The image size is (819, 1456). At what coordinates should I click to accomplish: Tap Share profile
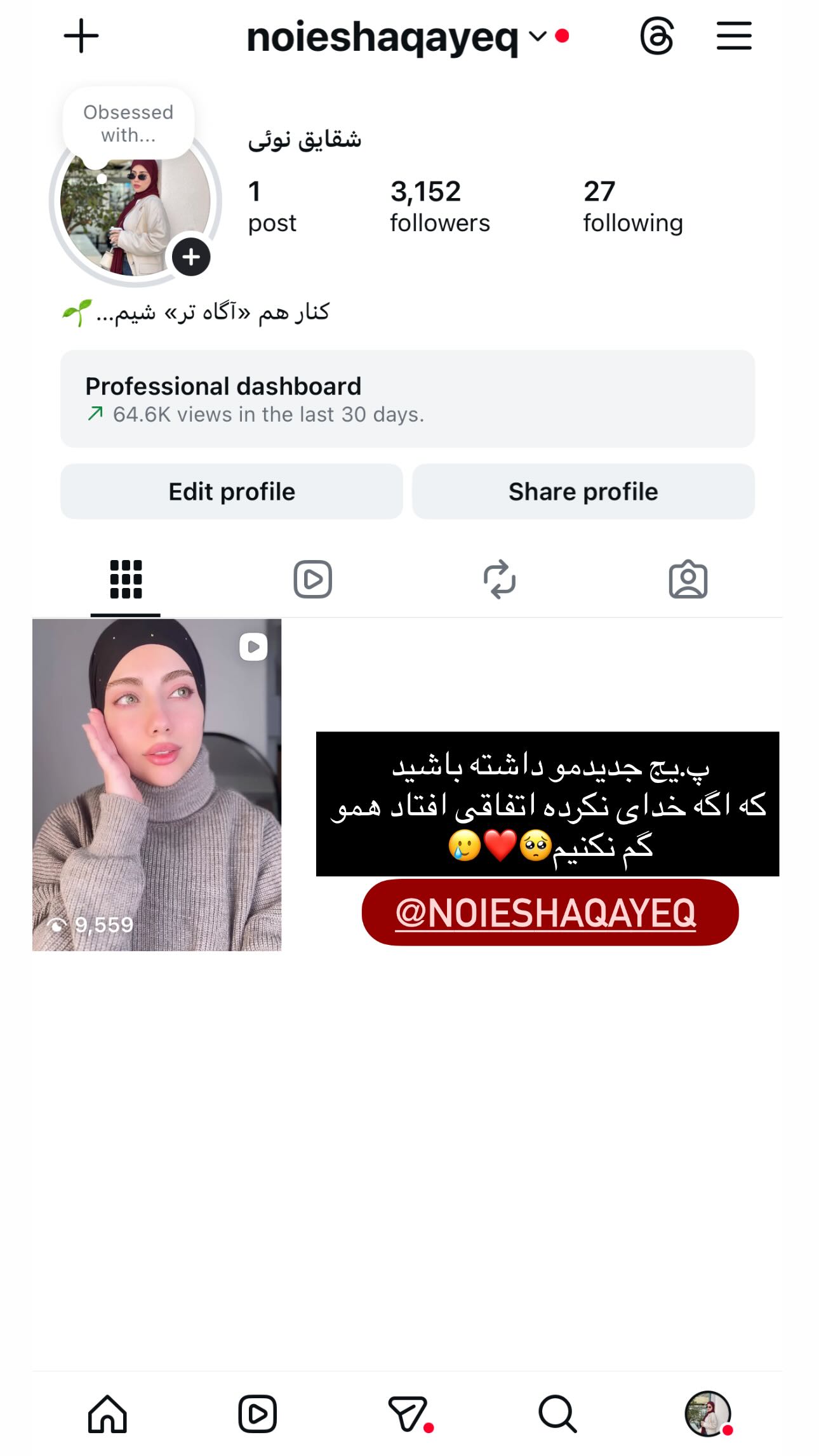583,491
